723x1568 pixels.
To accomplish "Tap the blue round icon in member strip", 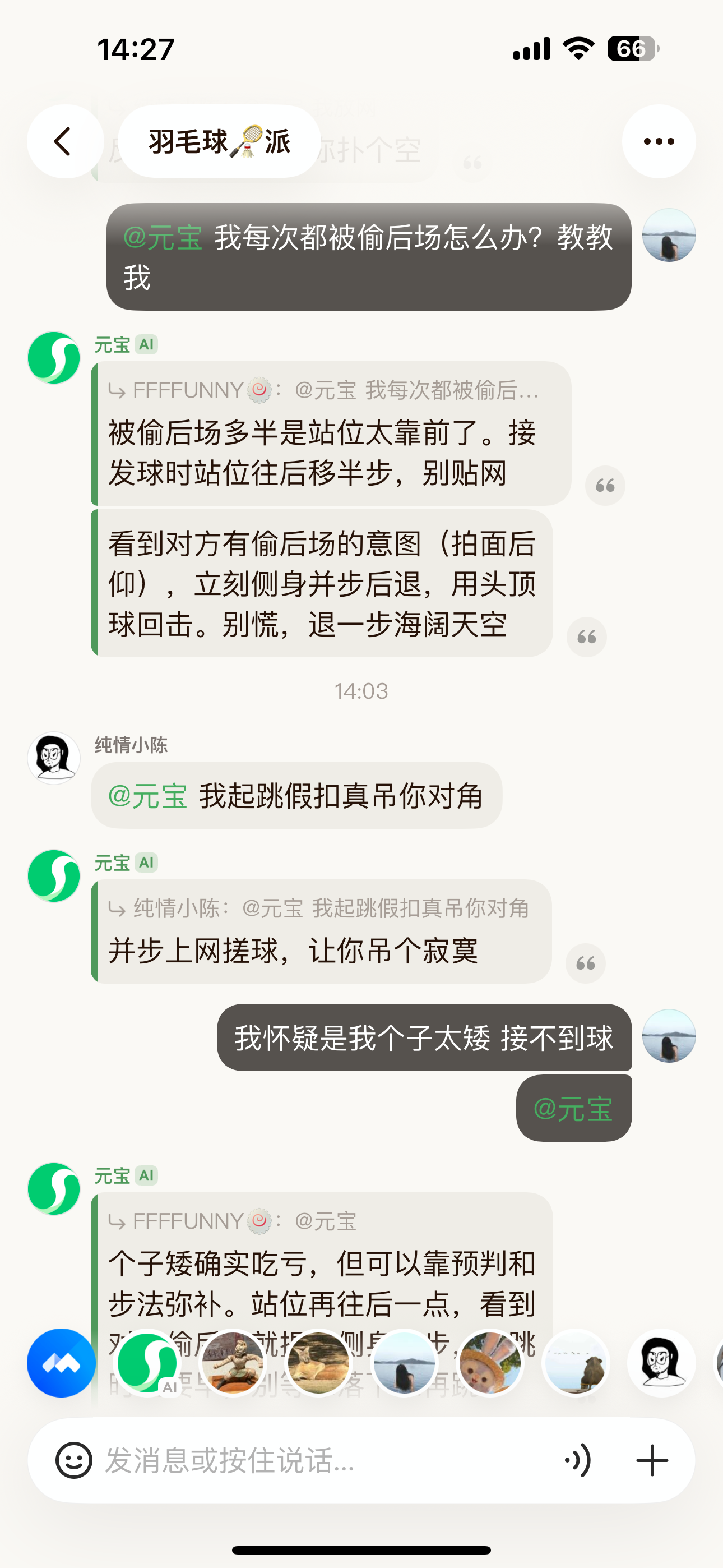I will click(62, 1363).
